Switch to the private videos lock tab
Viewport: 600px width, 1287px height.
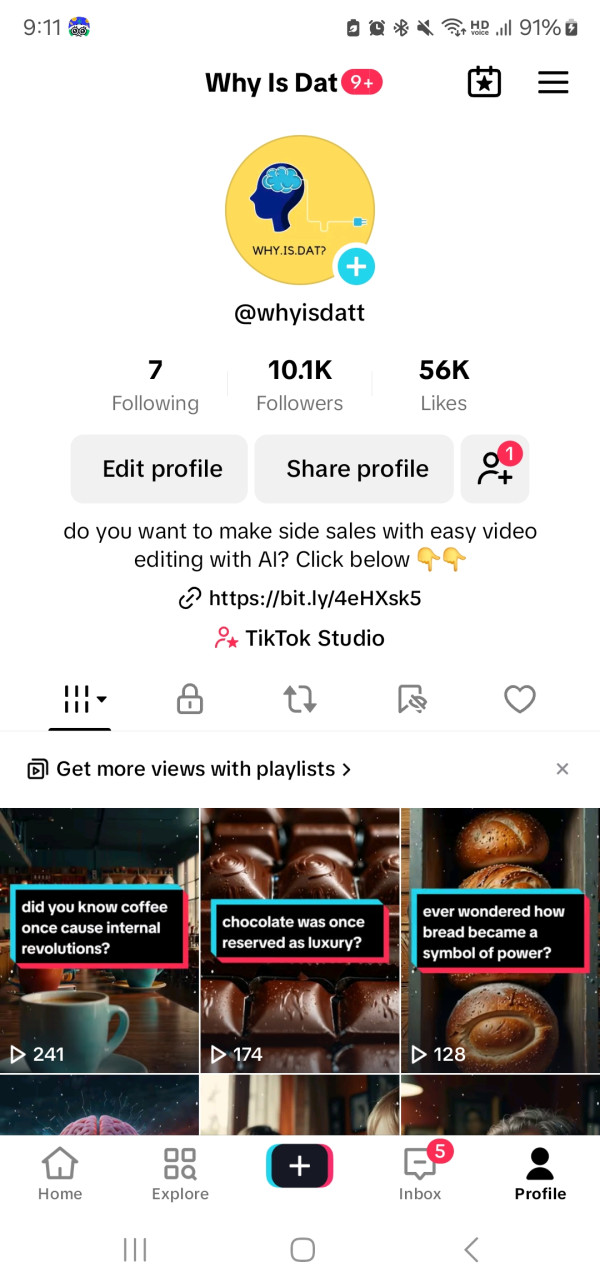189,699
